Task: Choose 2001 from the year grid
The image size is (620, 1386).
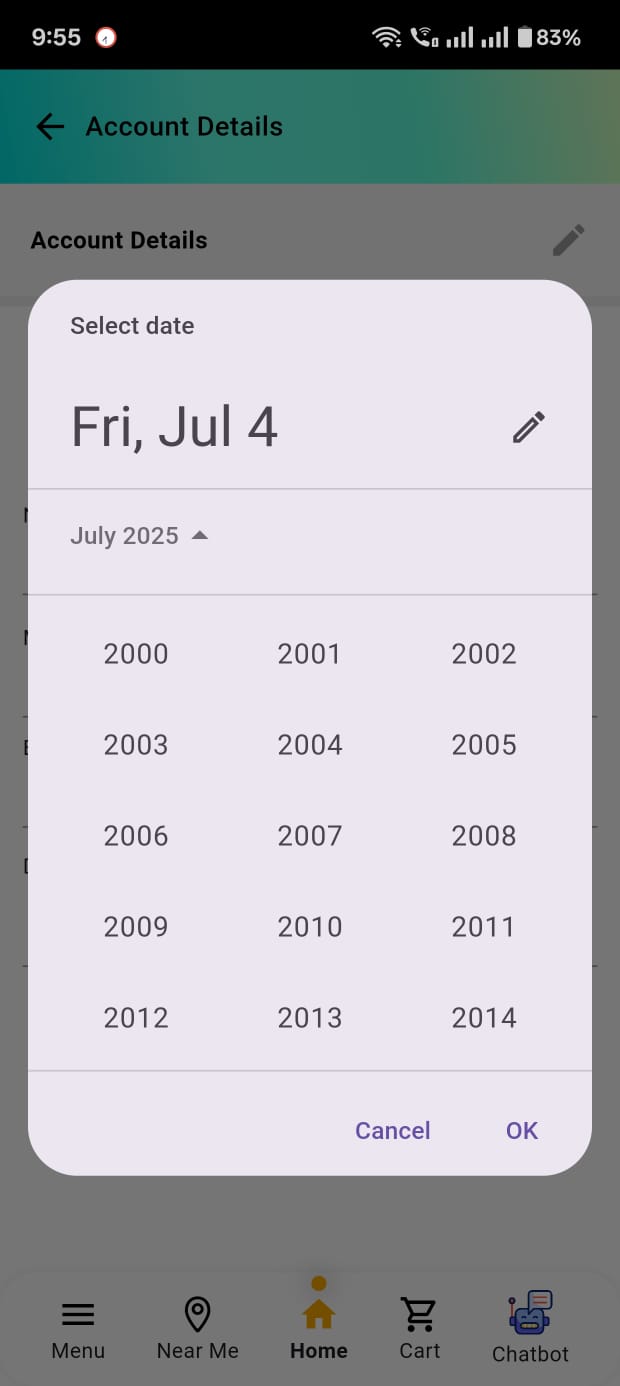Action: pos(309,654)
